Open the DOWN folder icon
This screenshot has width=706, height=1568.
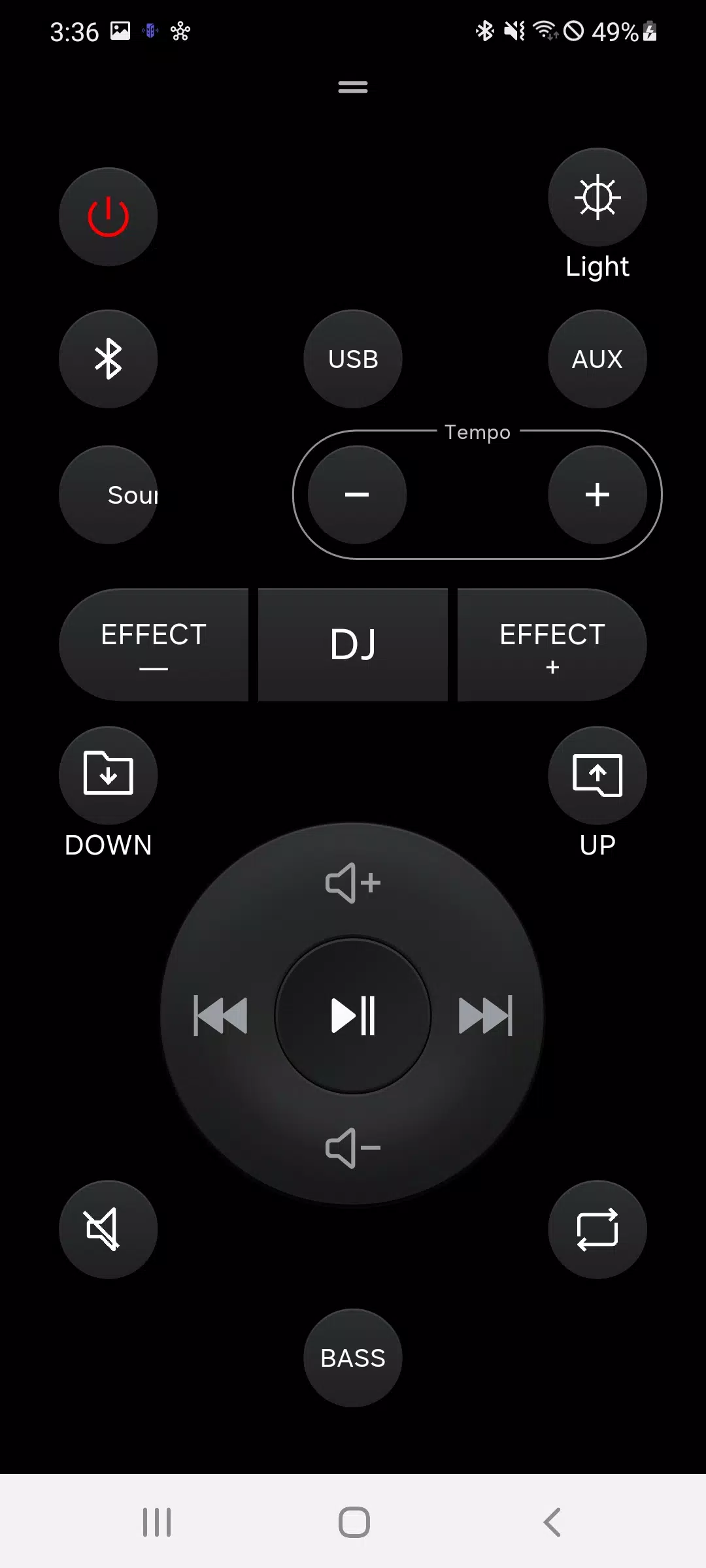[109, 774]
